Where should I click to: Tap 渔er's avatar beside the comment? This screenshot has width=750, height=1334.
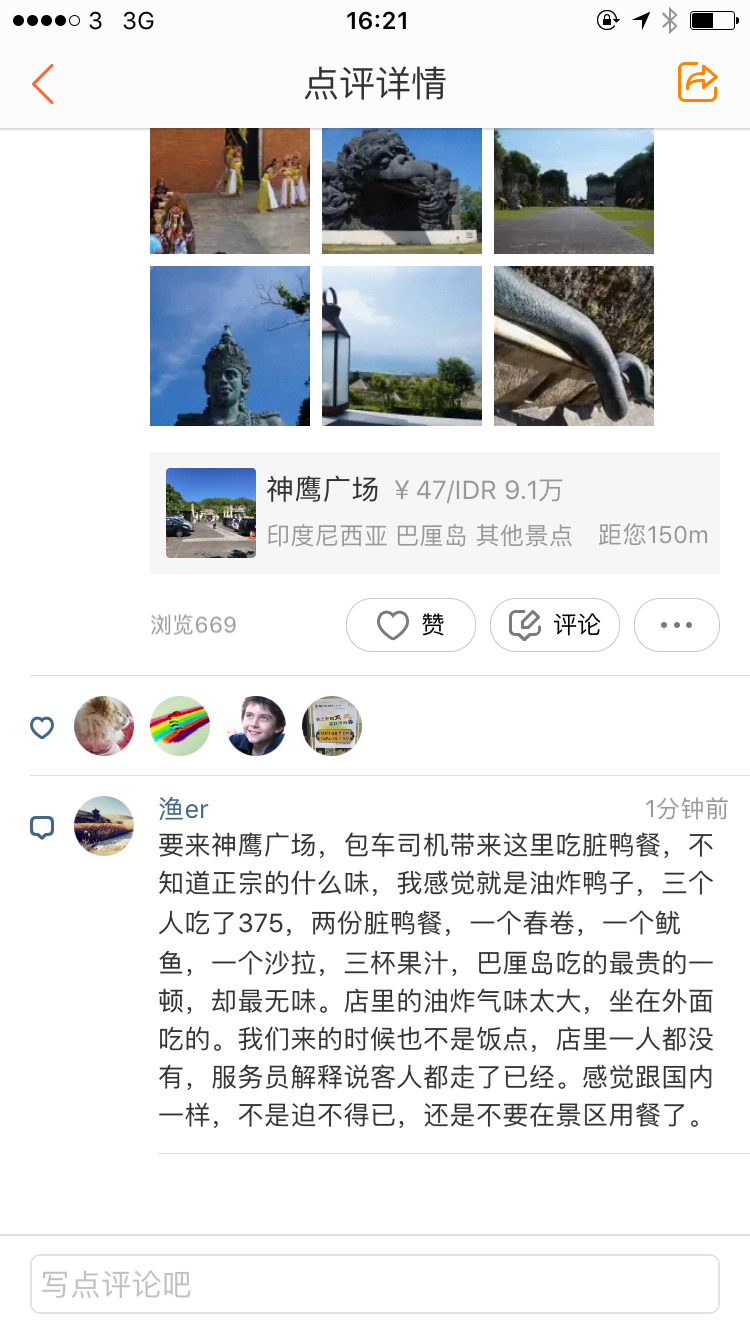[x=104, y=826]
